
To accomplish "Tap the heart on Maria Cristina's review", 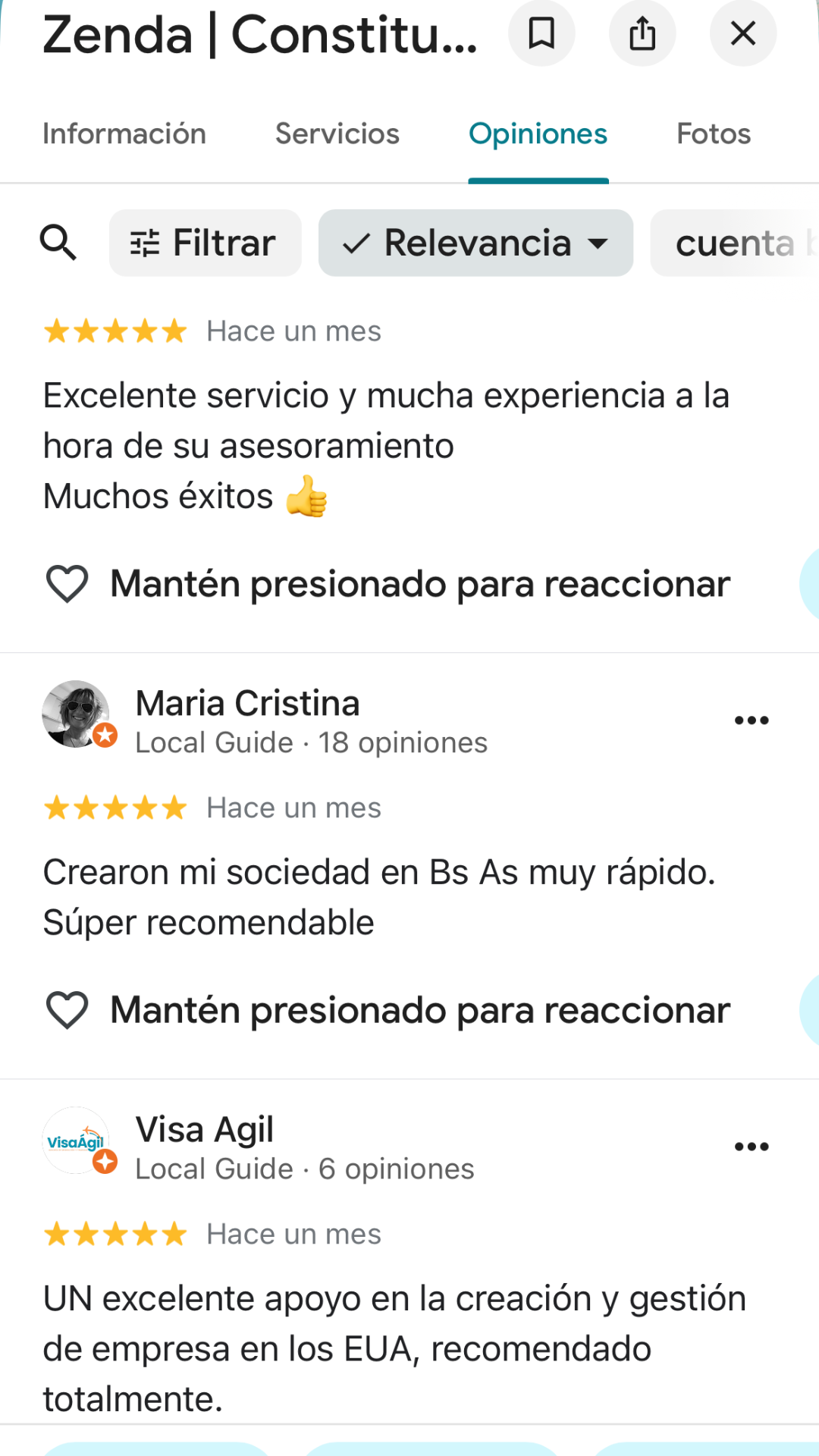I will click(67, 1009).
